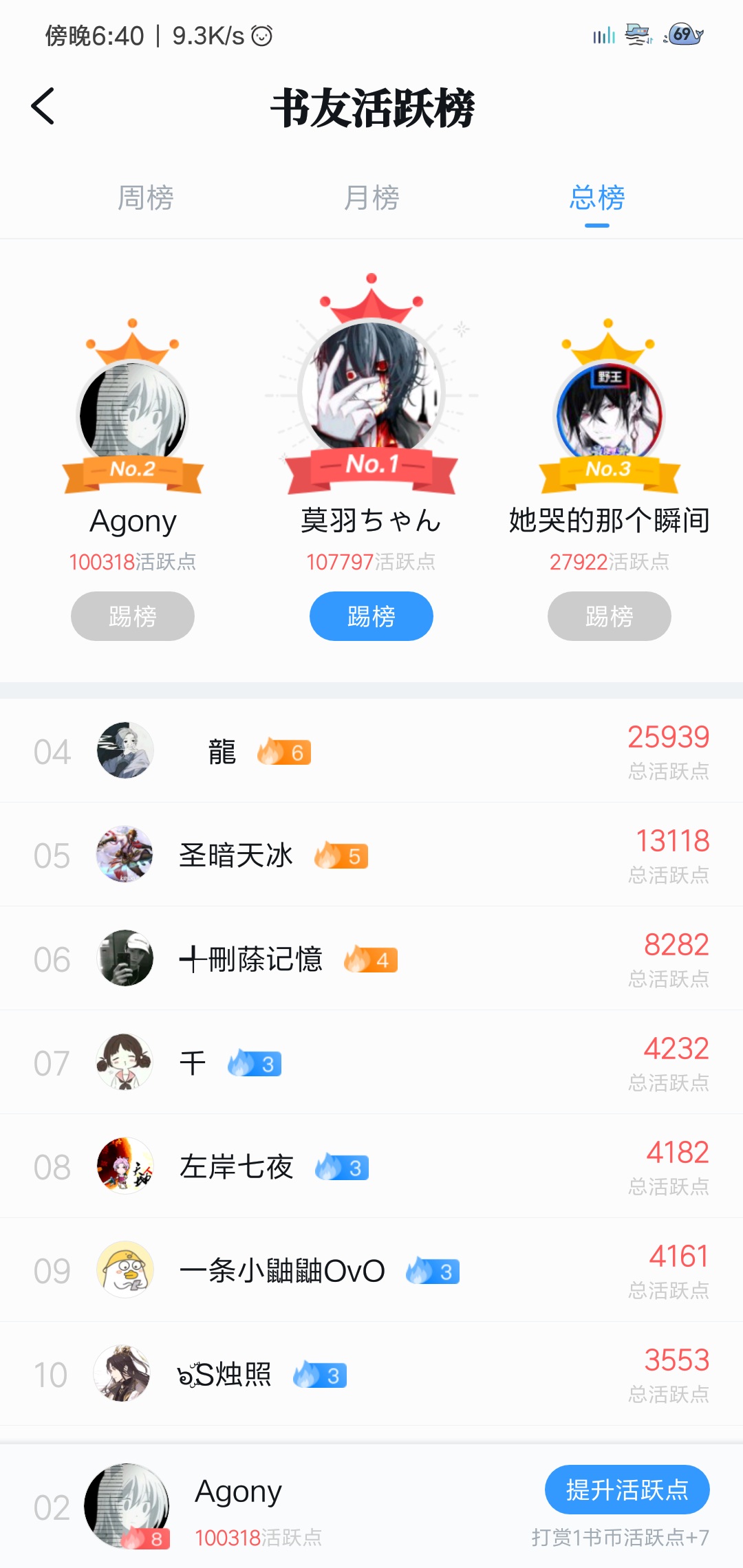The height and width of the screenshot is (1568, 743).
Task: Tap the 踢榜 button under Agony
Action: pos(133,616)
